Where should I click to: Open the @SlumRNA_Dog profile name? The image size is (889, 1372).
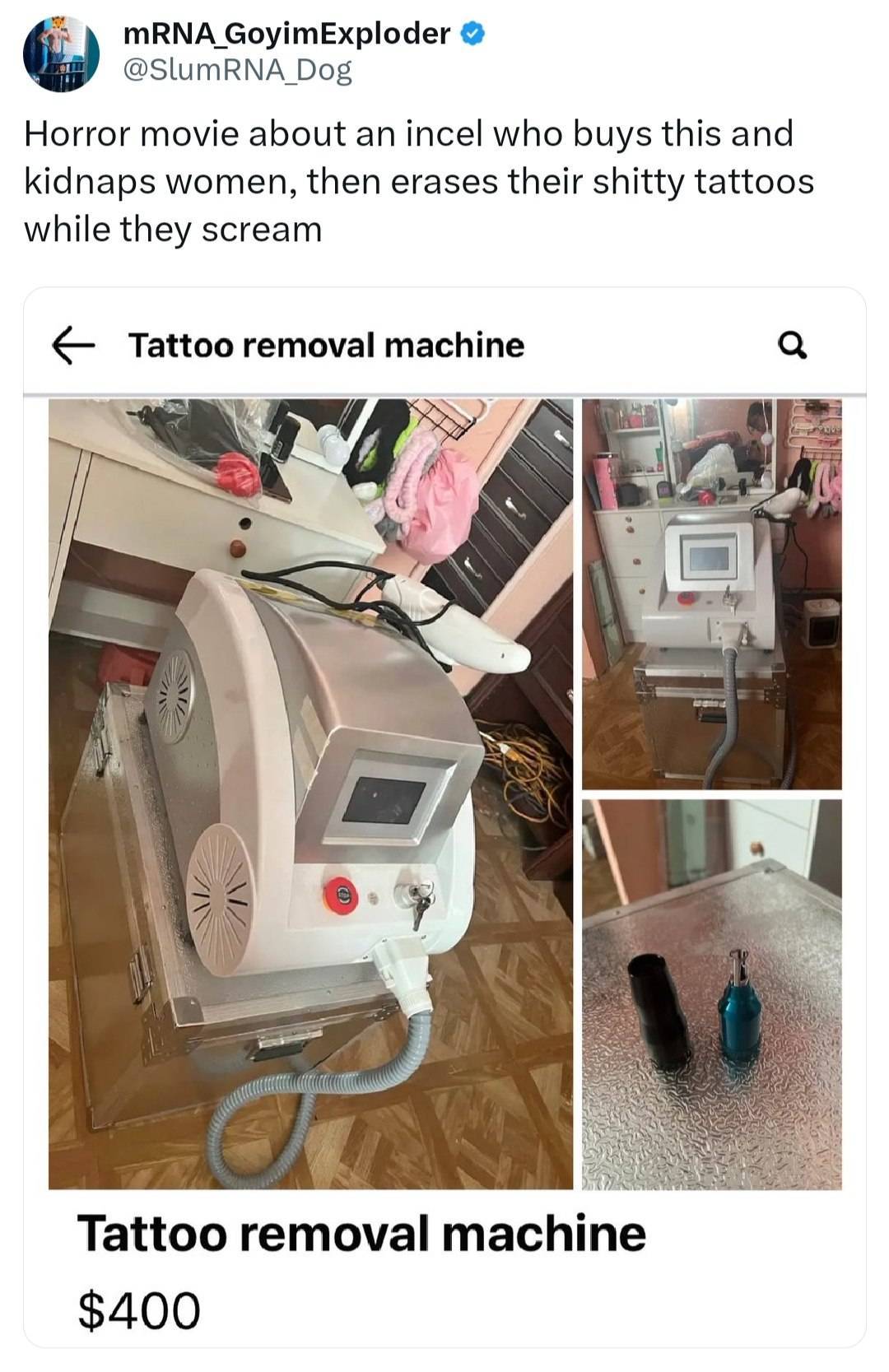(237, 70)
